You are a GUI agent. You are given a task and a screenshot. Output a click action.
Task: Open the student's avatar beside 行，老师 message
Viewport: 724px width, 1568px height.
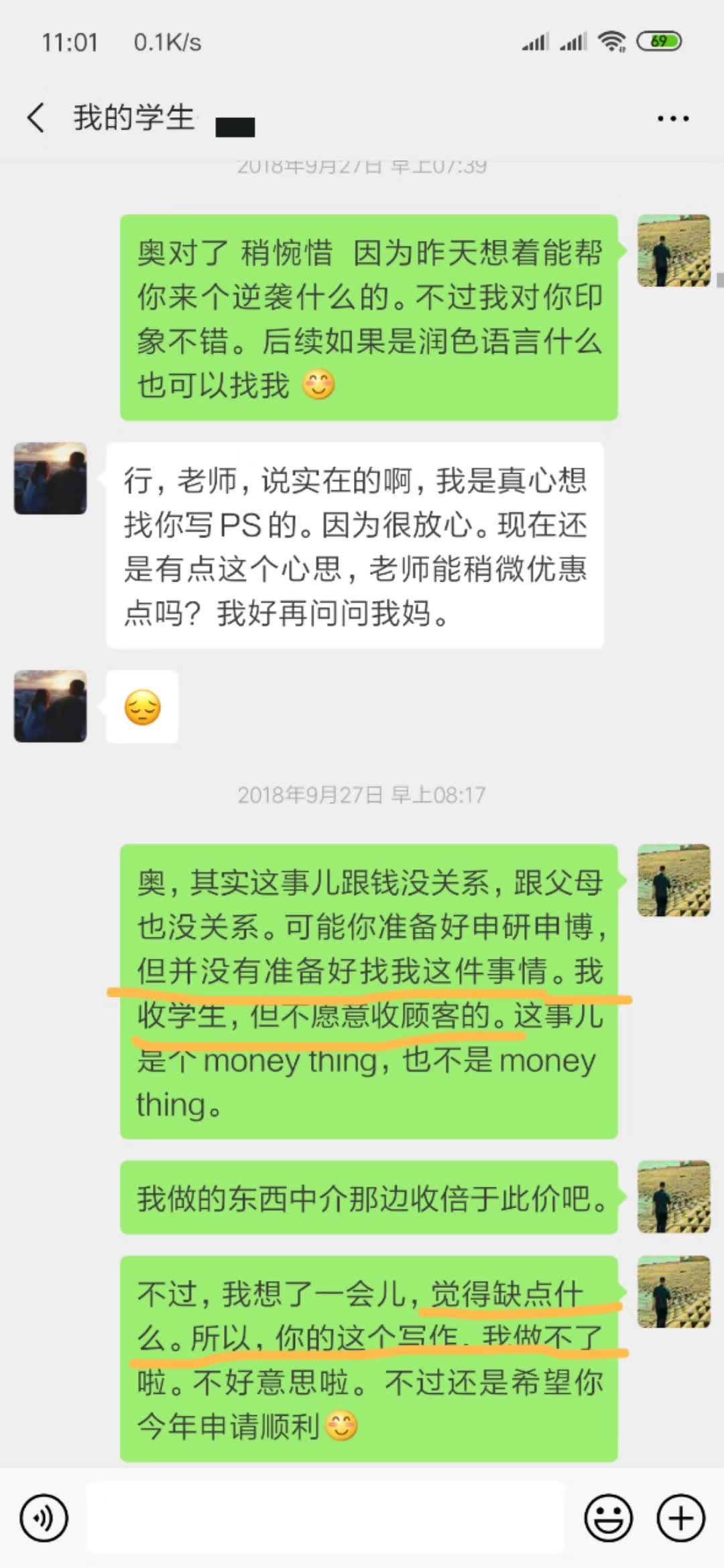point(50,478)
